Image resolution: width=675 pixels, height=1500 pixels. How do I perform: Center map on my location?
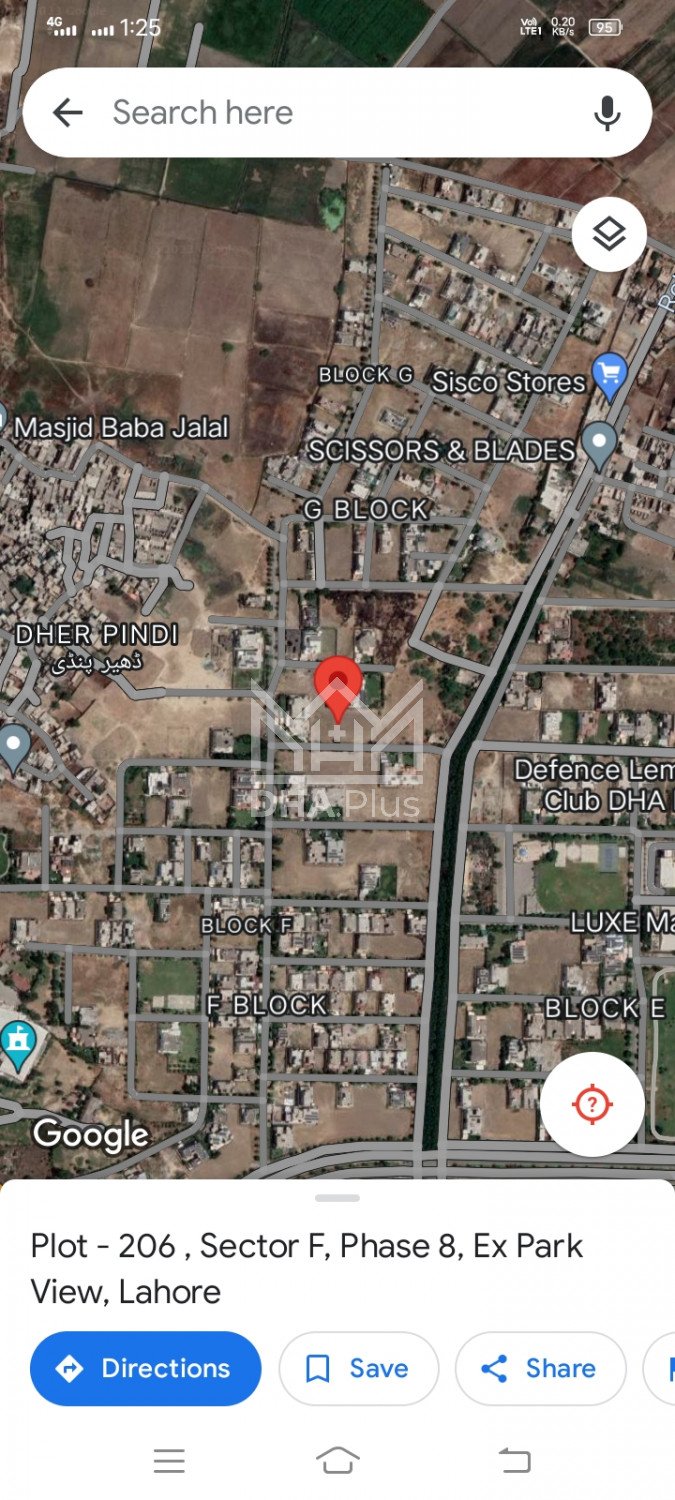point(592,1104)
